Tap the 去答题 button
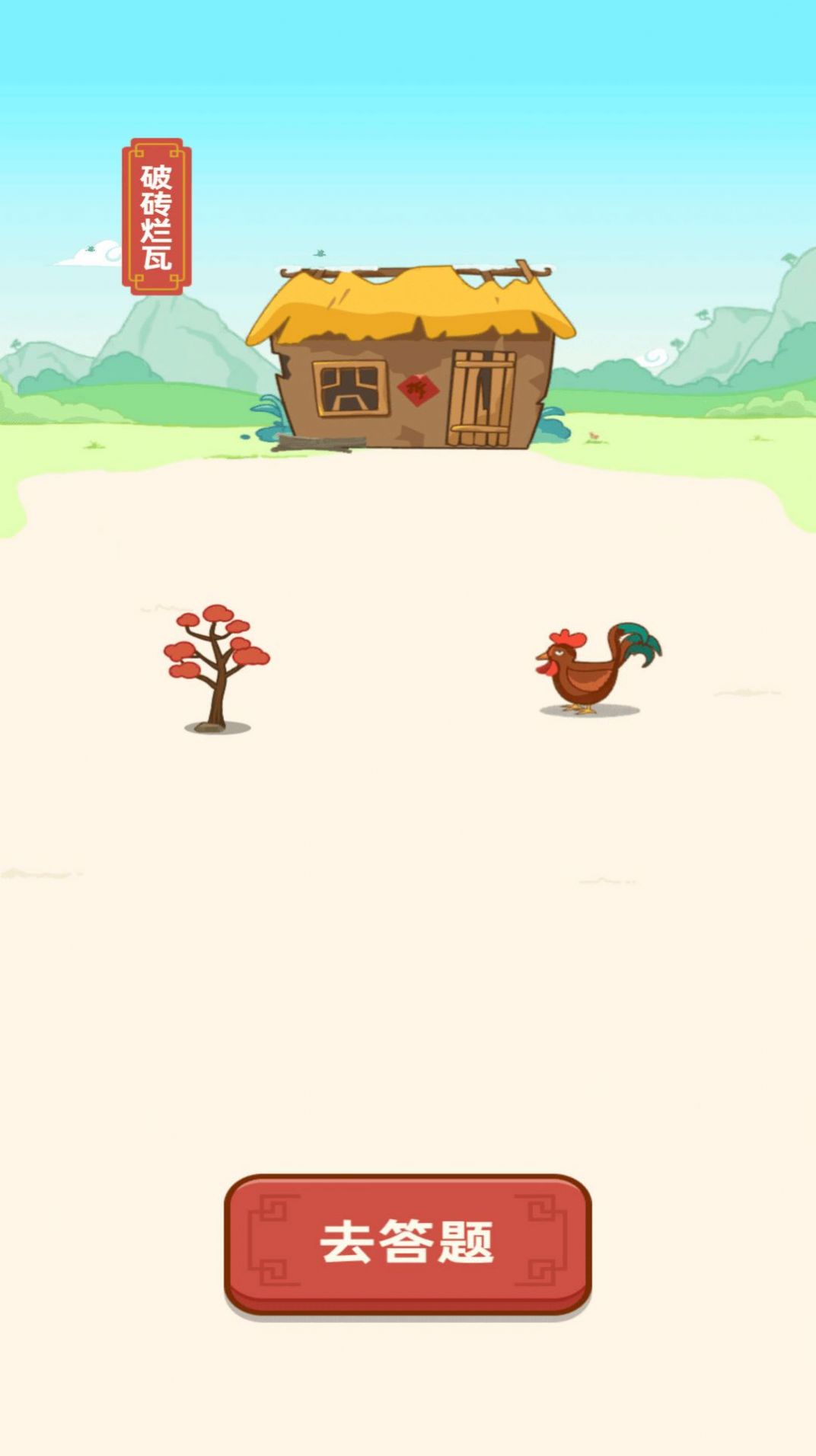The width and height of the screenshot is (816, 1456). tap(407, 1242)
